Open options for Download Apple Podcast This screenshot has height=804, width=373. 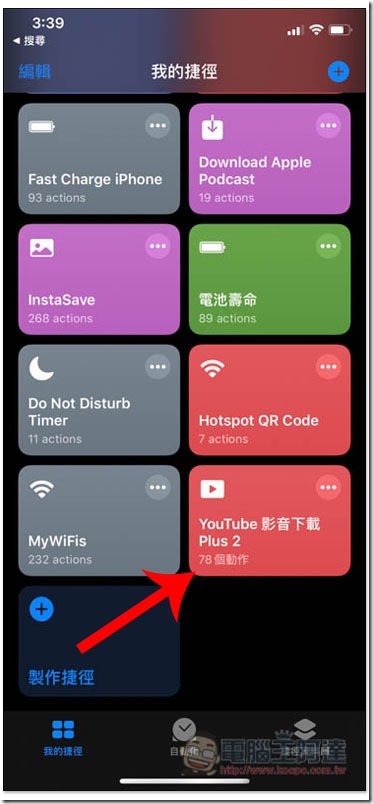point(328,125)
